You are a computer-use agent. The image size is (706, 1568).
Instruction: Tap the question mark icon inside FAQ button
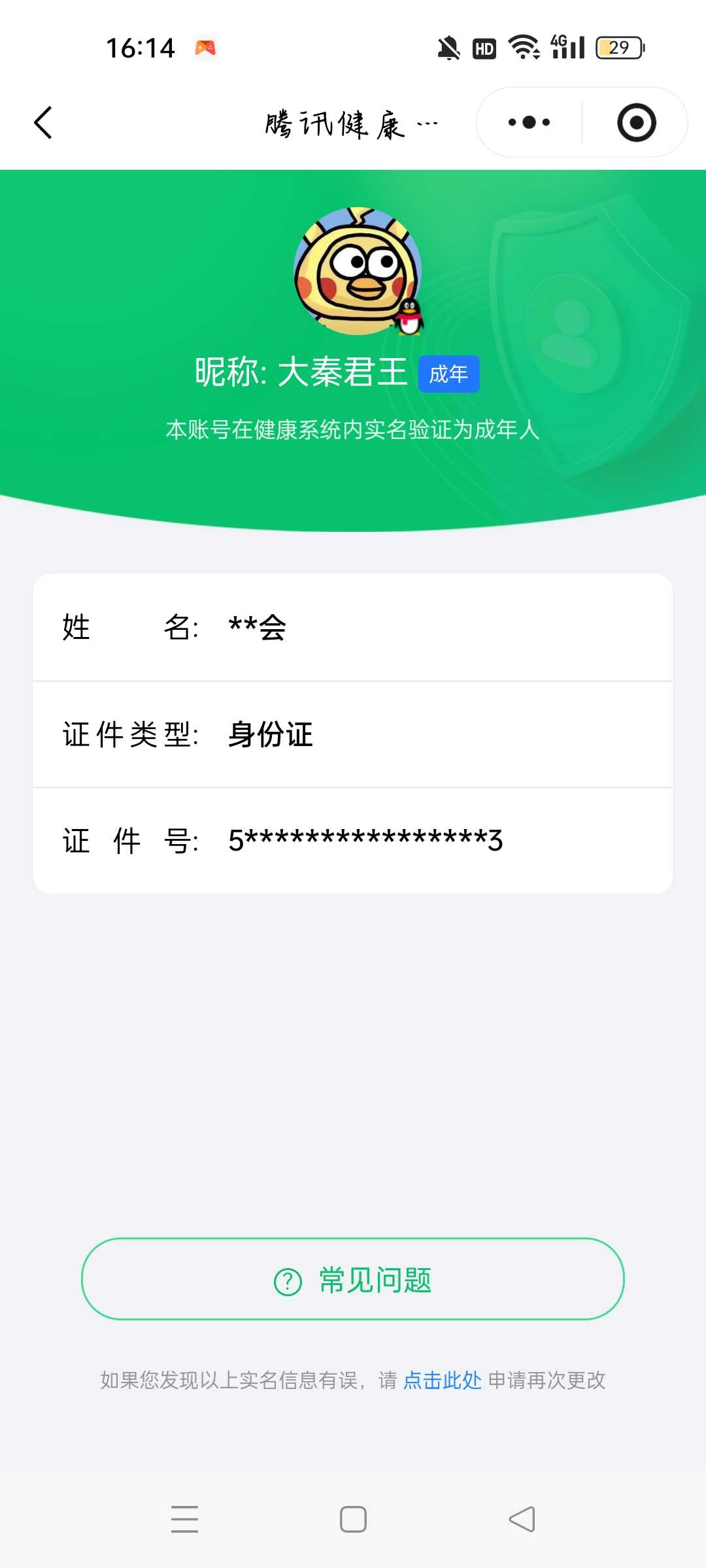click(285, 1281)
